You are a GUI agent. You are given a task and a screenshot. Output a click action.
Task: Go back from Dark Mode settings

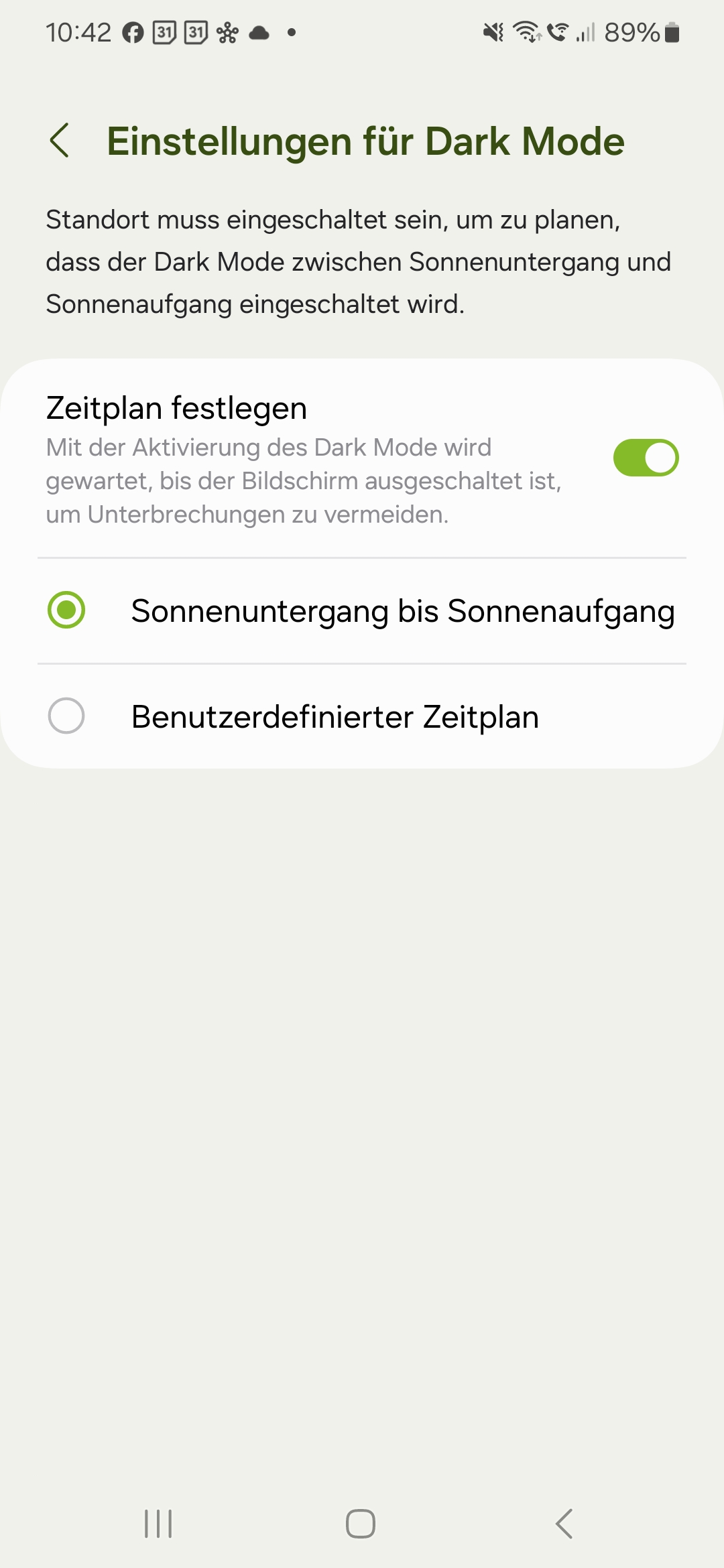tap(60, 141)
